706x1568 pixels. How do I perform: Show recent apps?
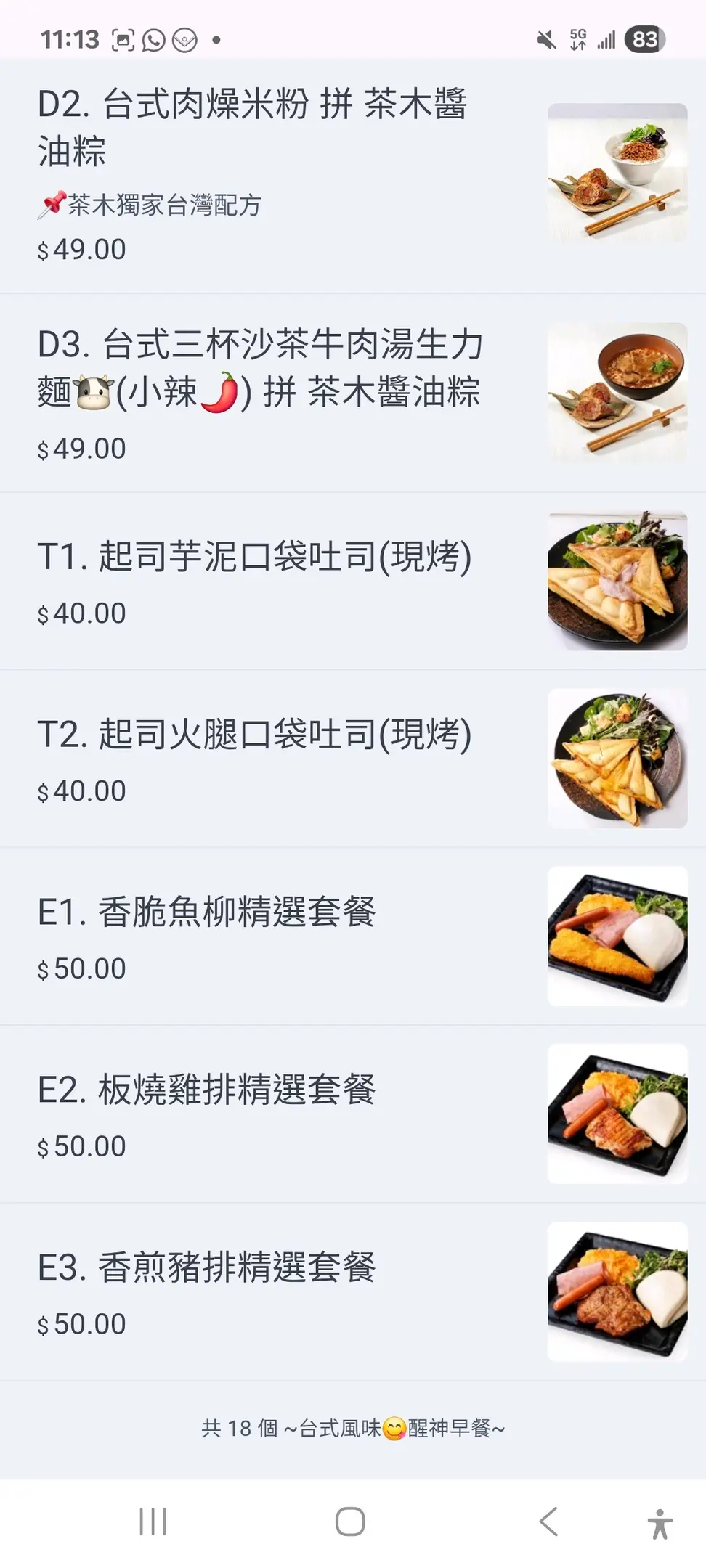pos(153,1522)
